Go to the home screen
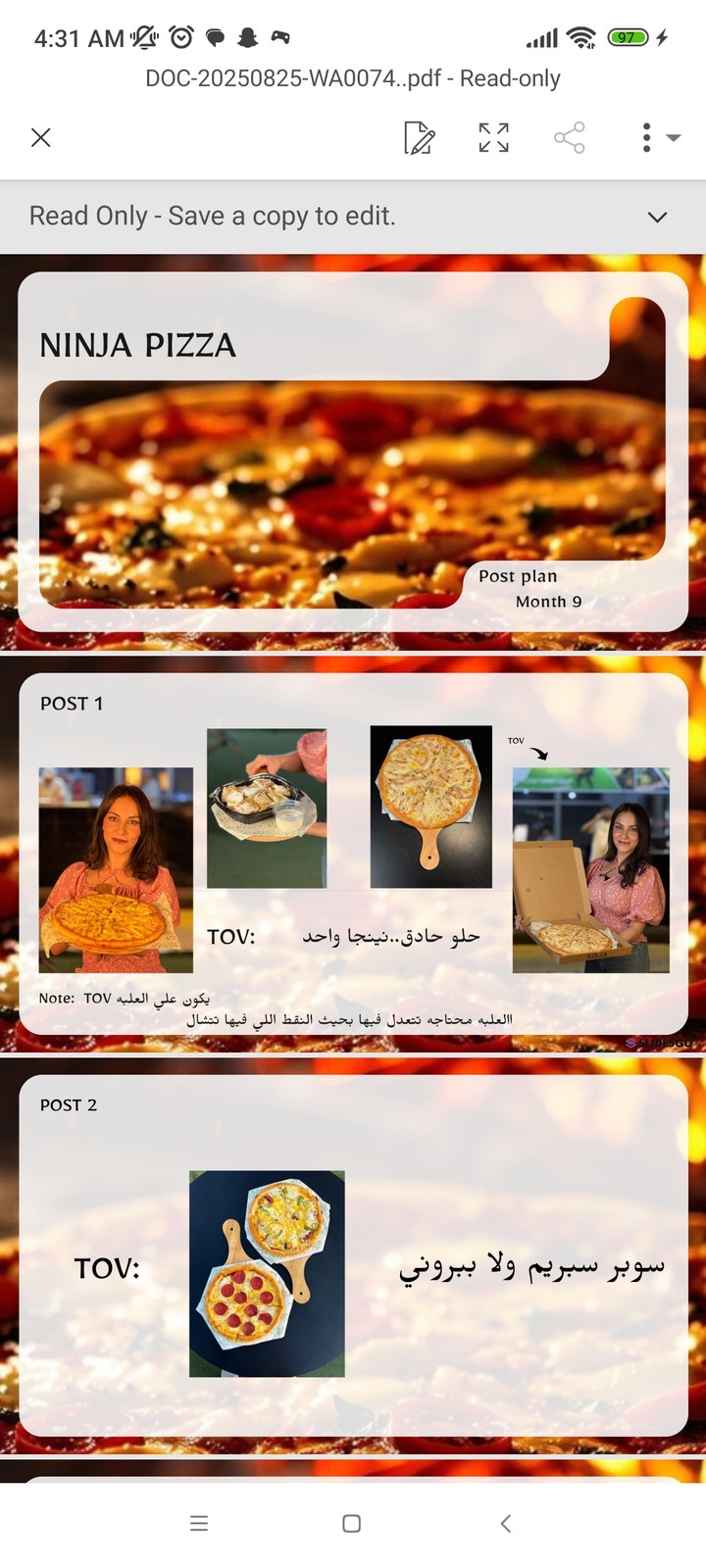706x1568 pixels. pos(352,1523)
